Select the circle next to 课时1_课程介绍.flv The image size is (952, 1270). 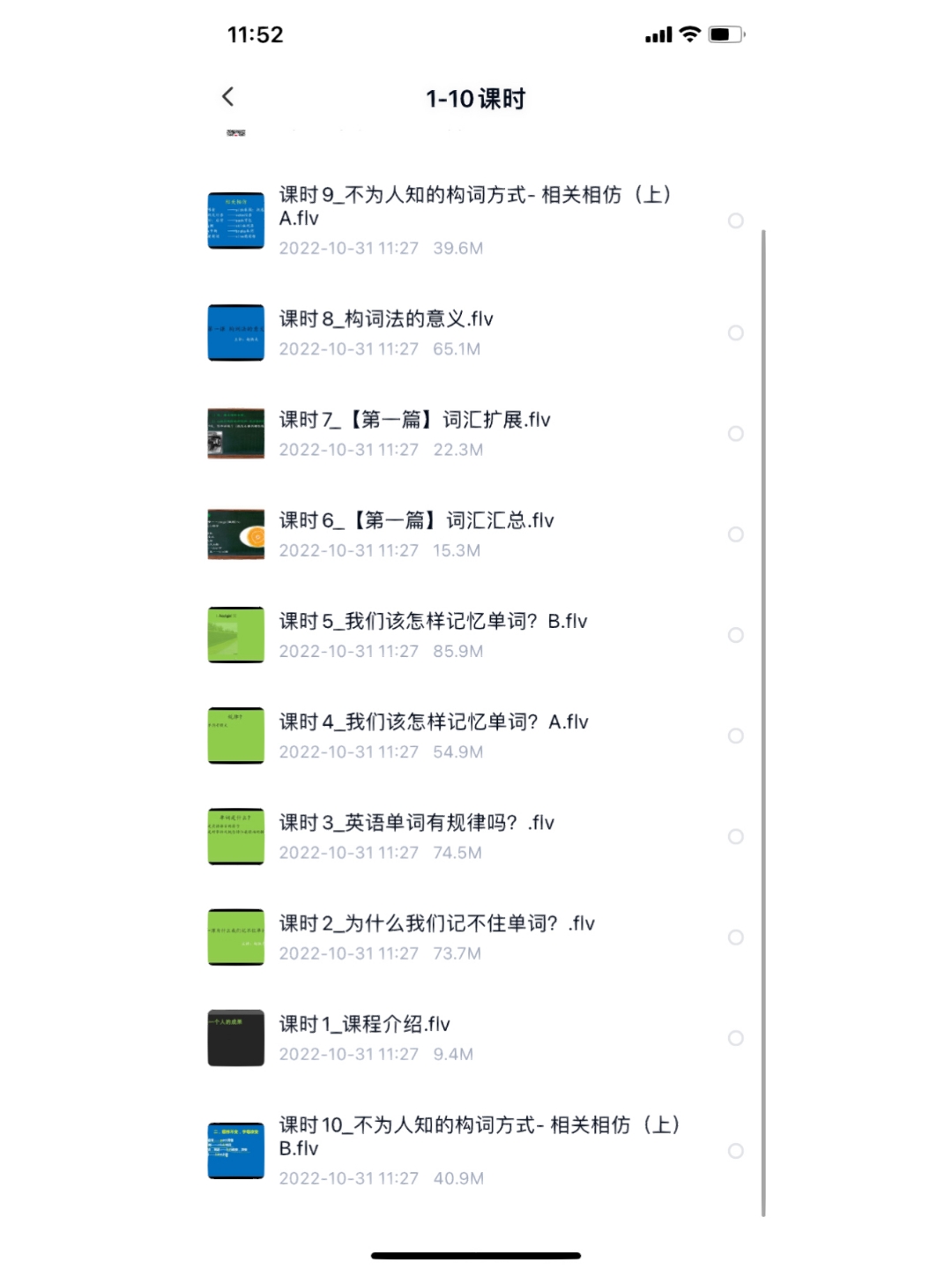(736, 1039)
